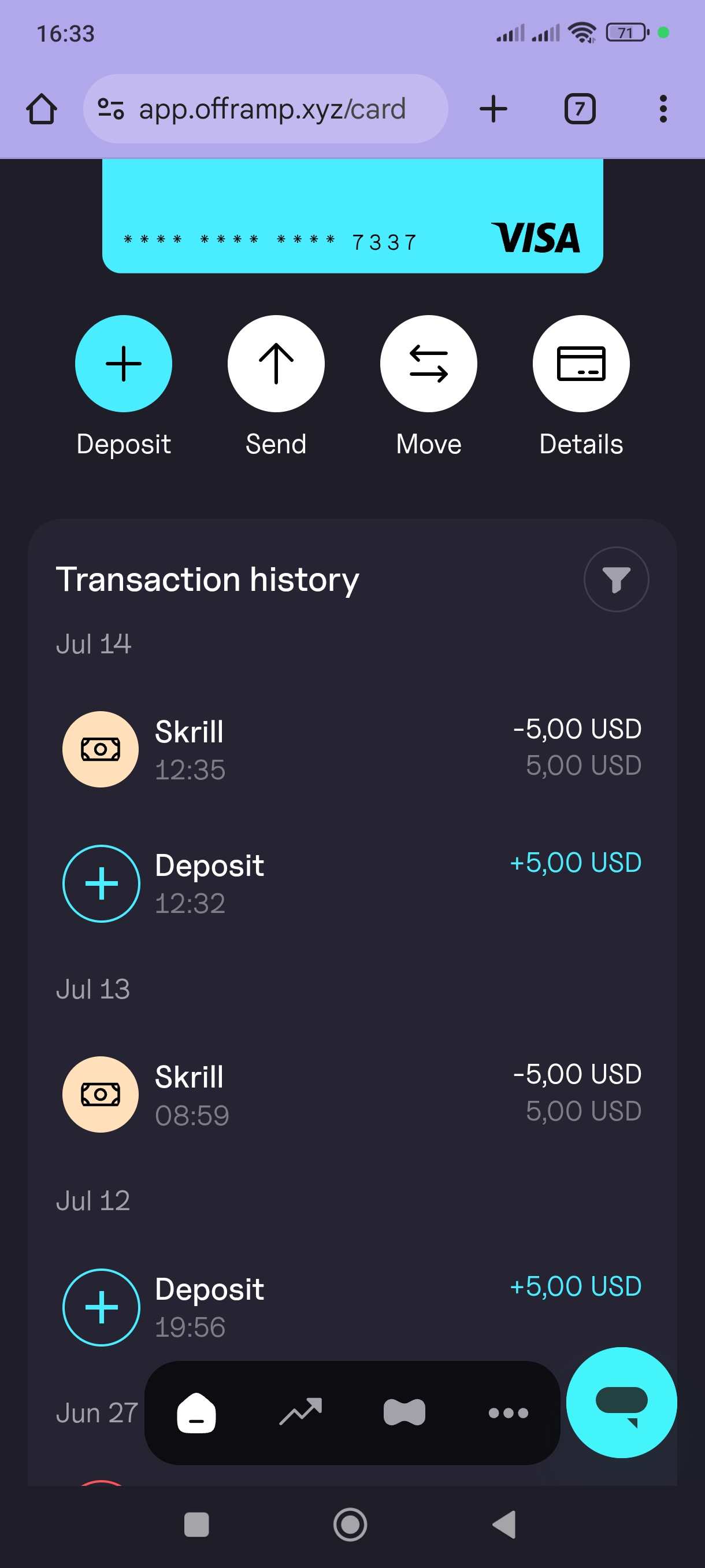
Task: Open the Send action
Action: 276,364
